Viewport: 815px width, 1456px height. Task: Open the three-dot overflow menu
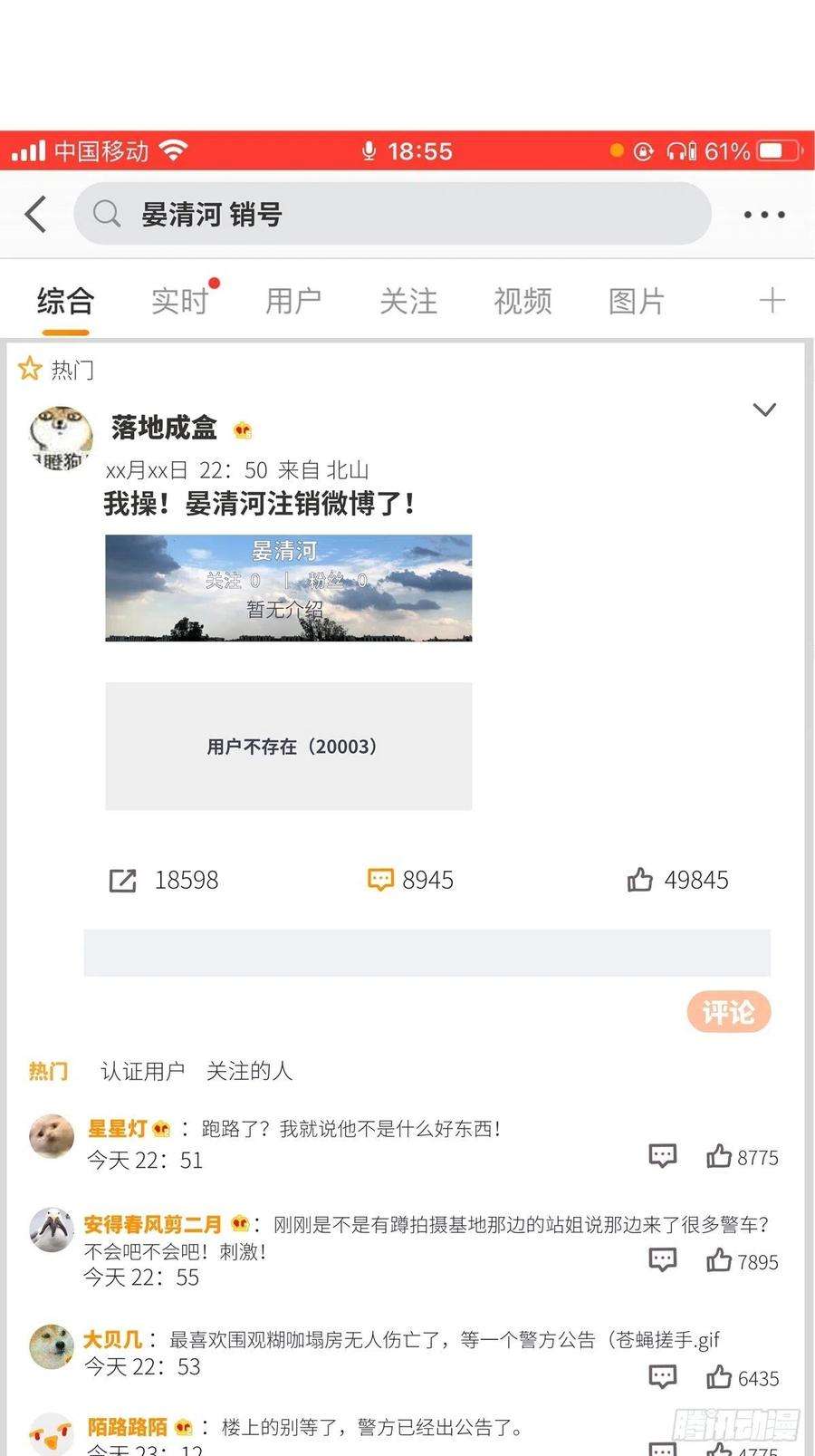[x=763, y=214]
